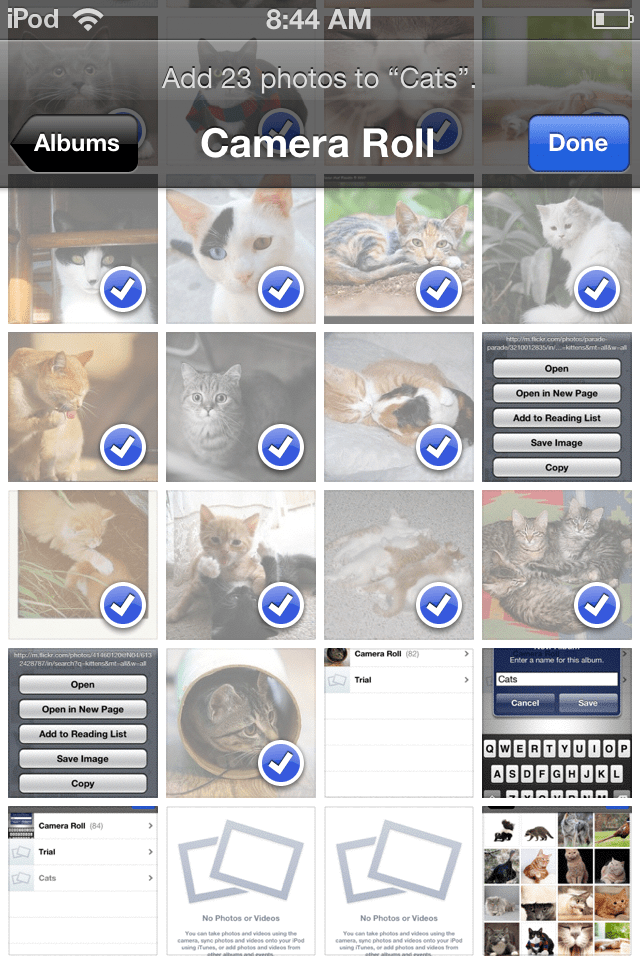Image resolution: width=640 pixels, height=960 pixels.
Task: Deselect the white kitten lying on the carpet
Action: click(x=399, y=565)
